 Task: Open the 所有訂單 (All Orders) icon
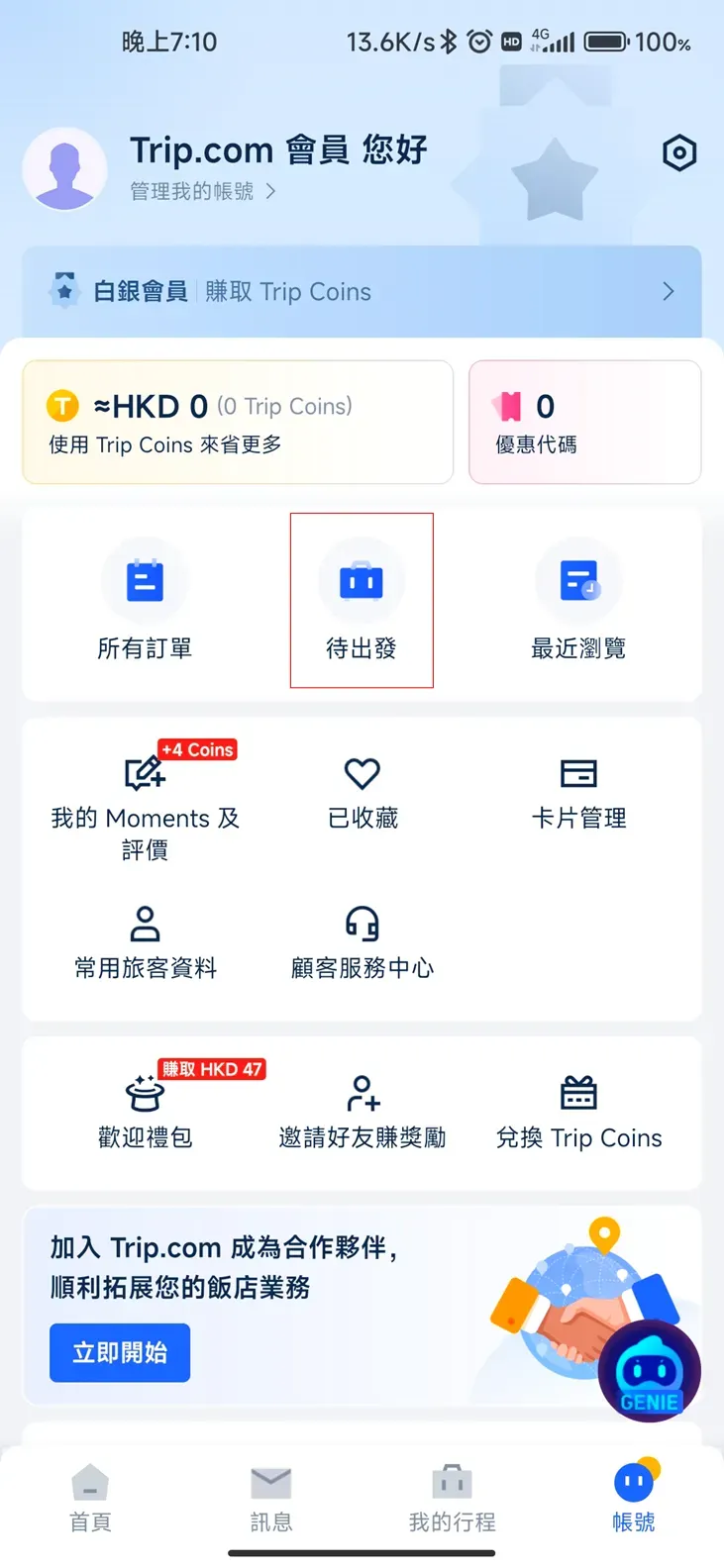[x=146, y=579]
